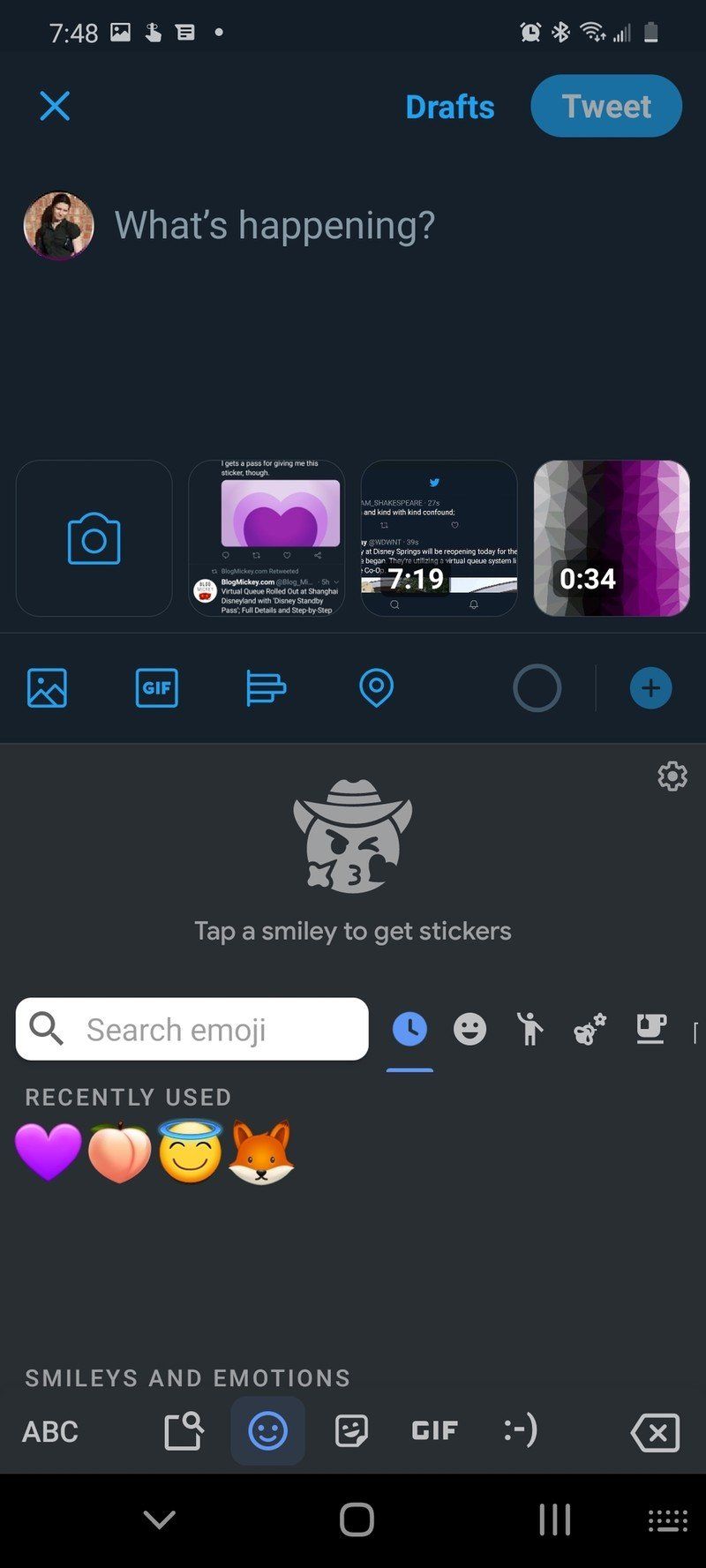The height and width of the screenshot is (1568, 706).
Task: Select the purple heart screenshot thumbnail
Action: (x=266, y=538)
